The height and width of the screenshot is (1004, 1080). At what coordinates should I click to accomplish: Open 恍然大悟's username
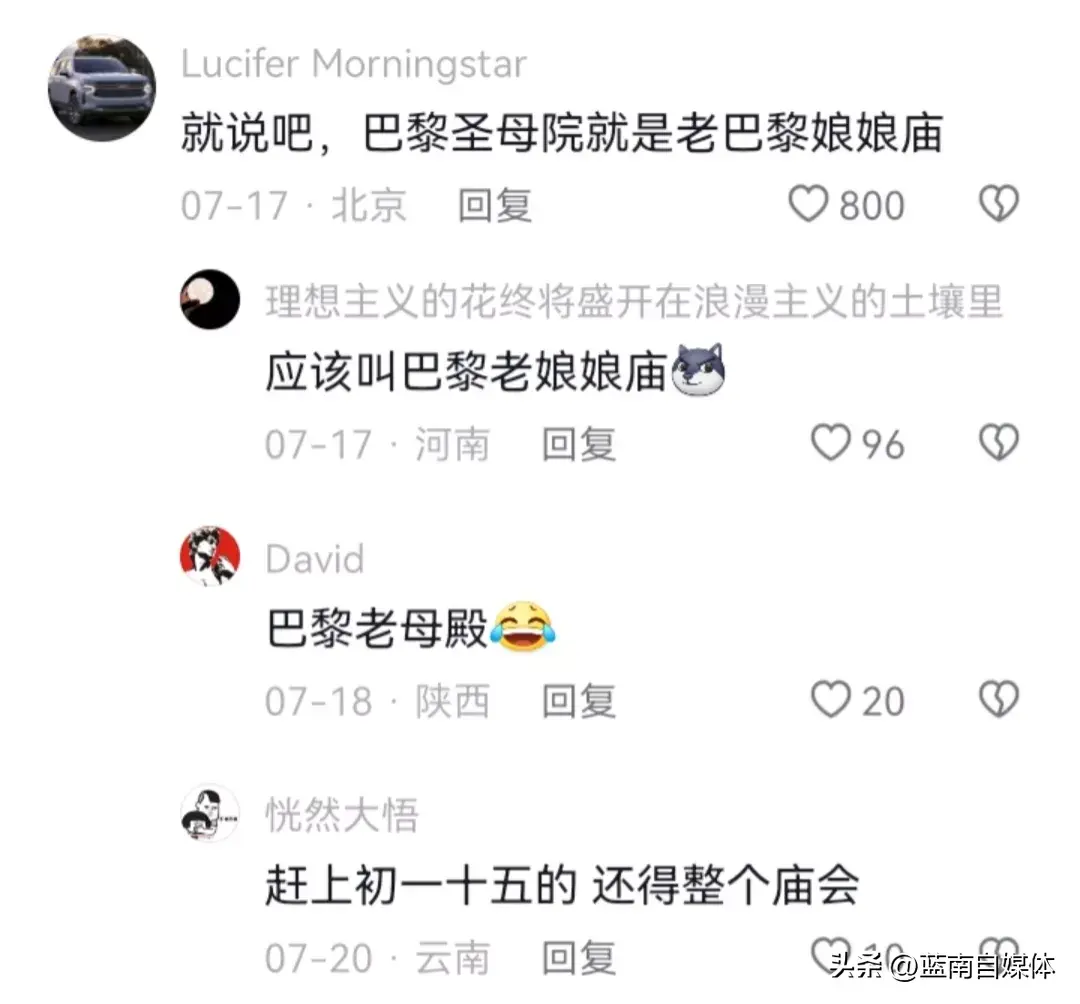[341, 816]
